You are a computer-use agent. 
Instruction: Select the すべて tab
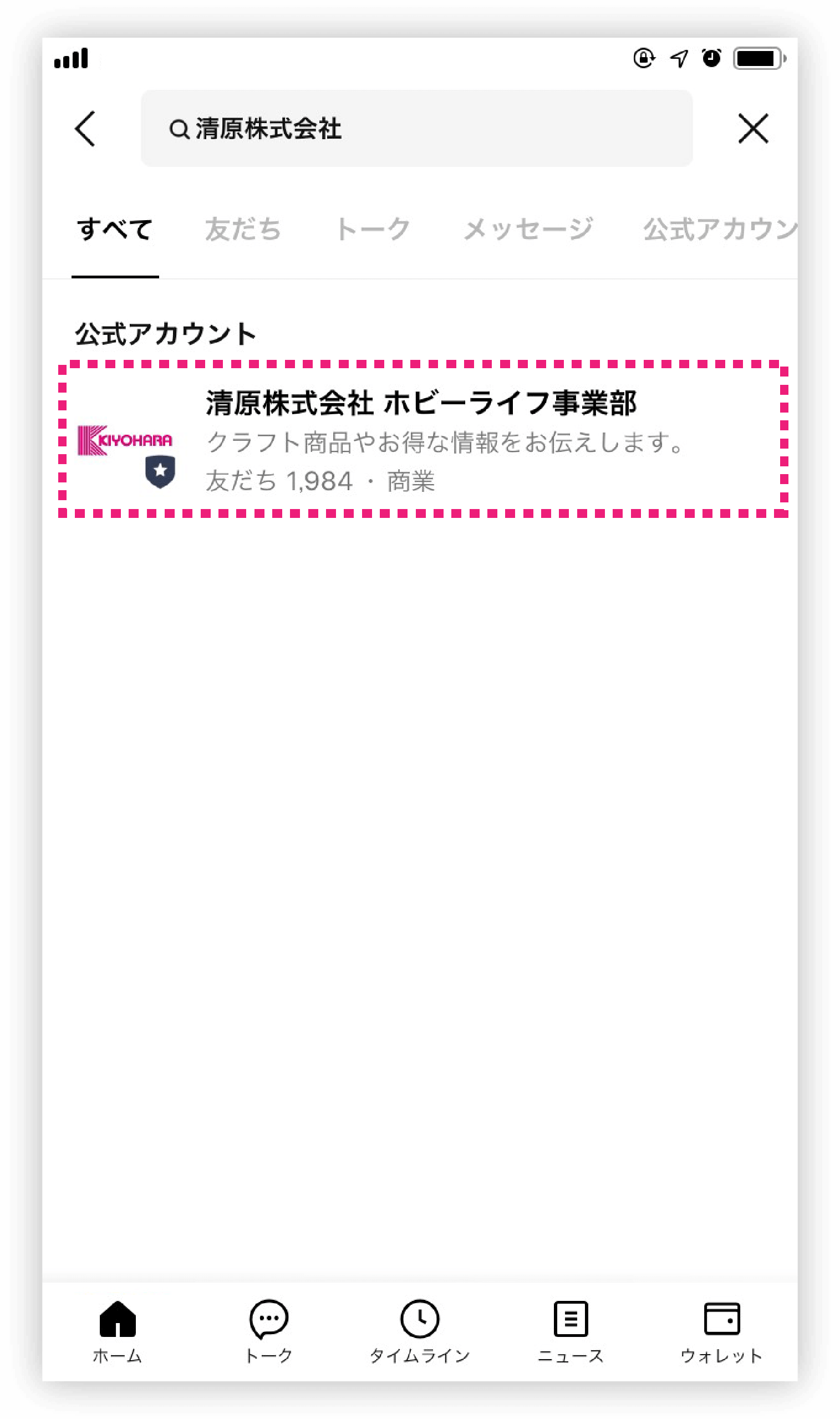[115, 229]
